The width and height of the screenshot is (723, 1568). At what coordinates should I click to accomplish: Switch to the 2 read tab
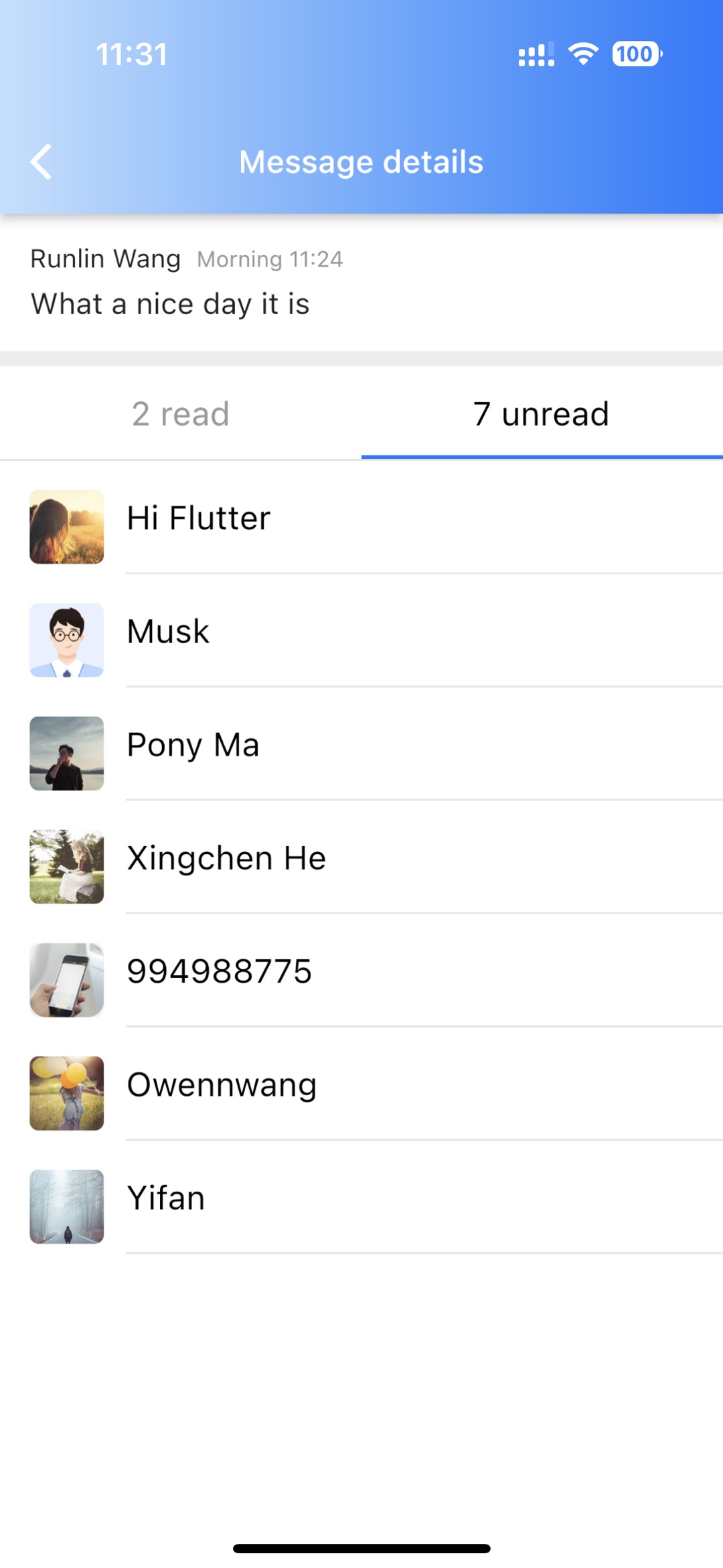click(x=181, y=414)
